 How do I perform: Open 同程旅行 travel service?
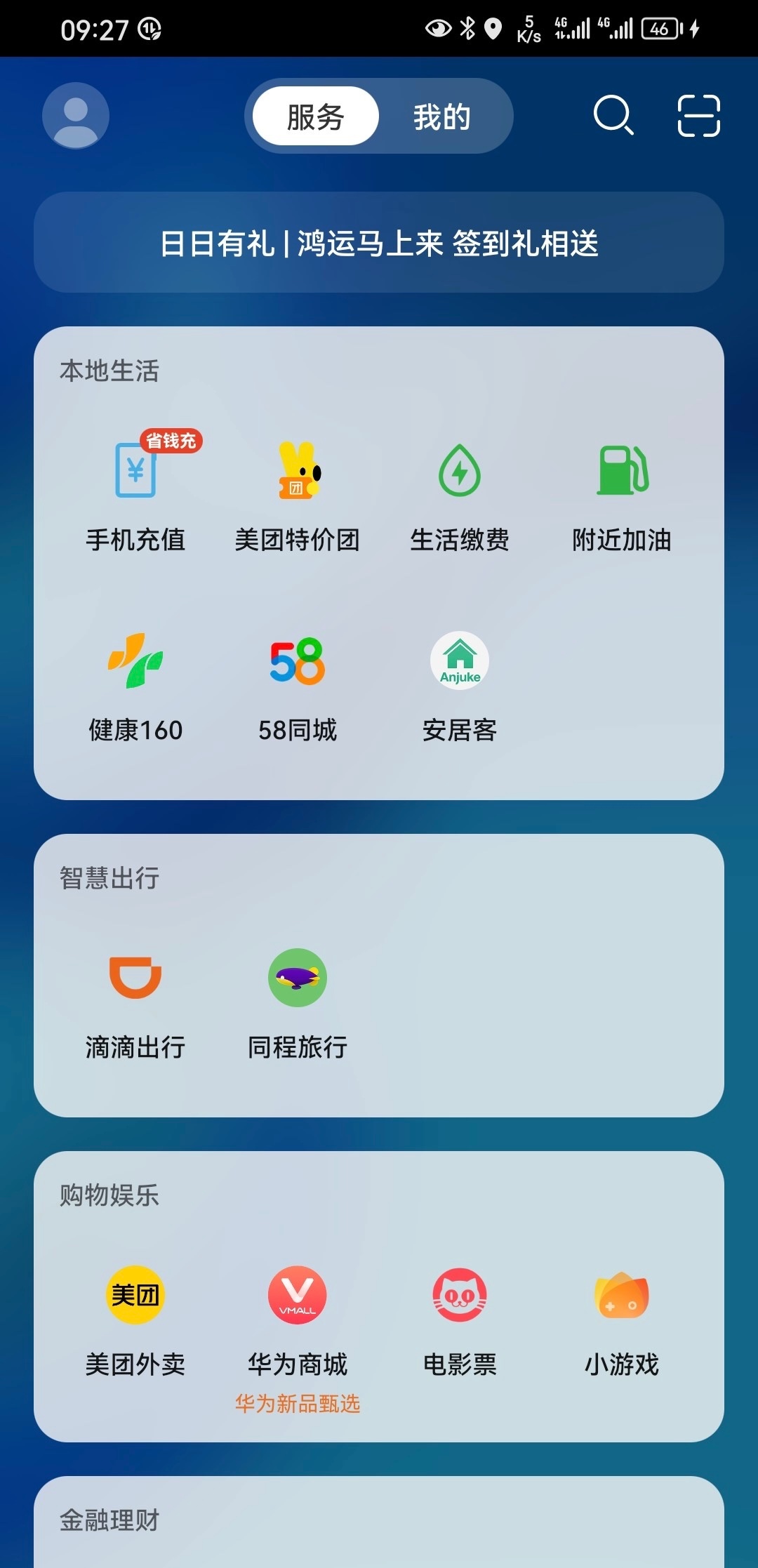pyautogui.click(x=298, y=999)
